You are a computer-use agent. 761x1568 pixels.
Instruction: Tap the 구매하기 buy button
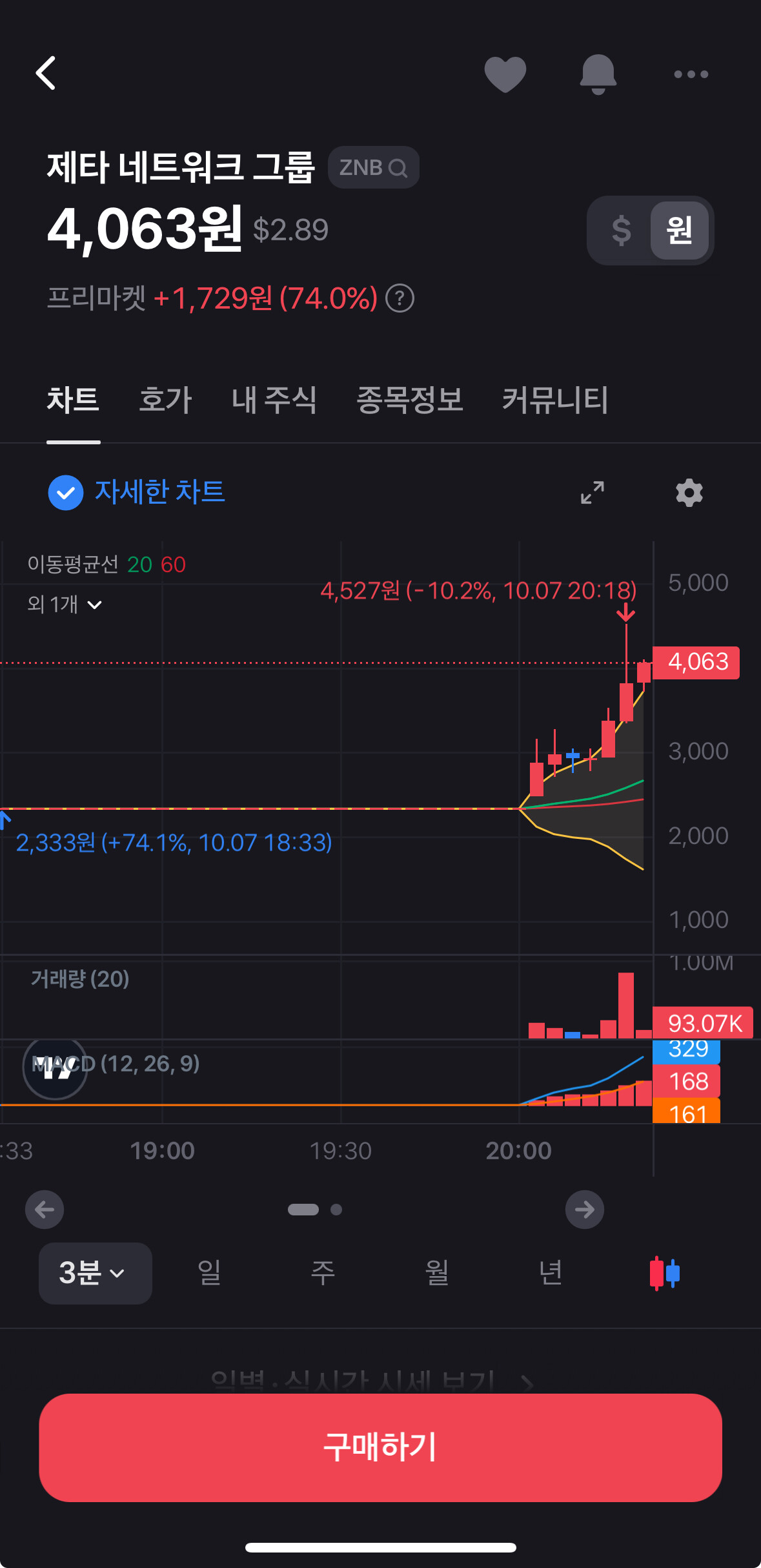380,1447
